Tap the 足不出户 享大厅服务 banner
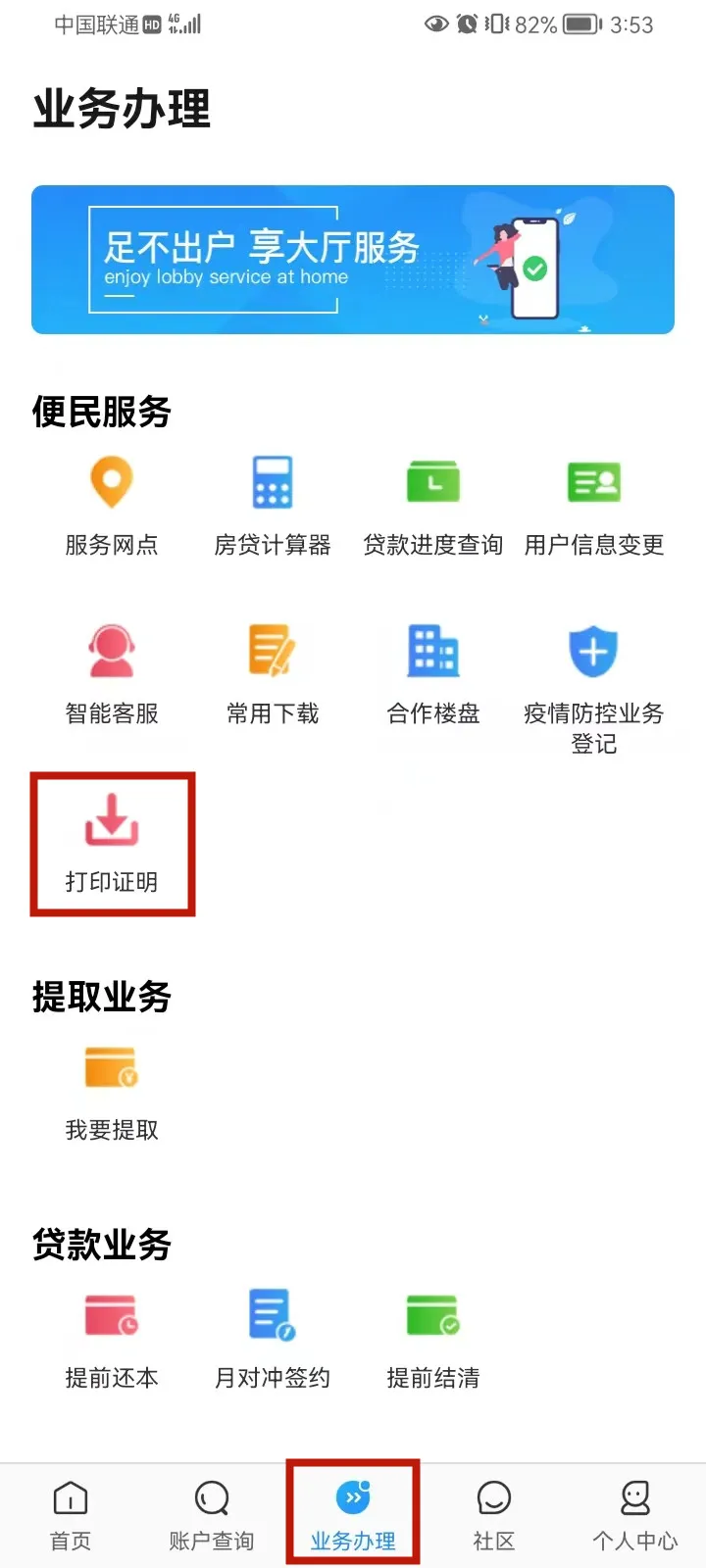Screen dimensions: 706x1568 [x=353, y=260]
